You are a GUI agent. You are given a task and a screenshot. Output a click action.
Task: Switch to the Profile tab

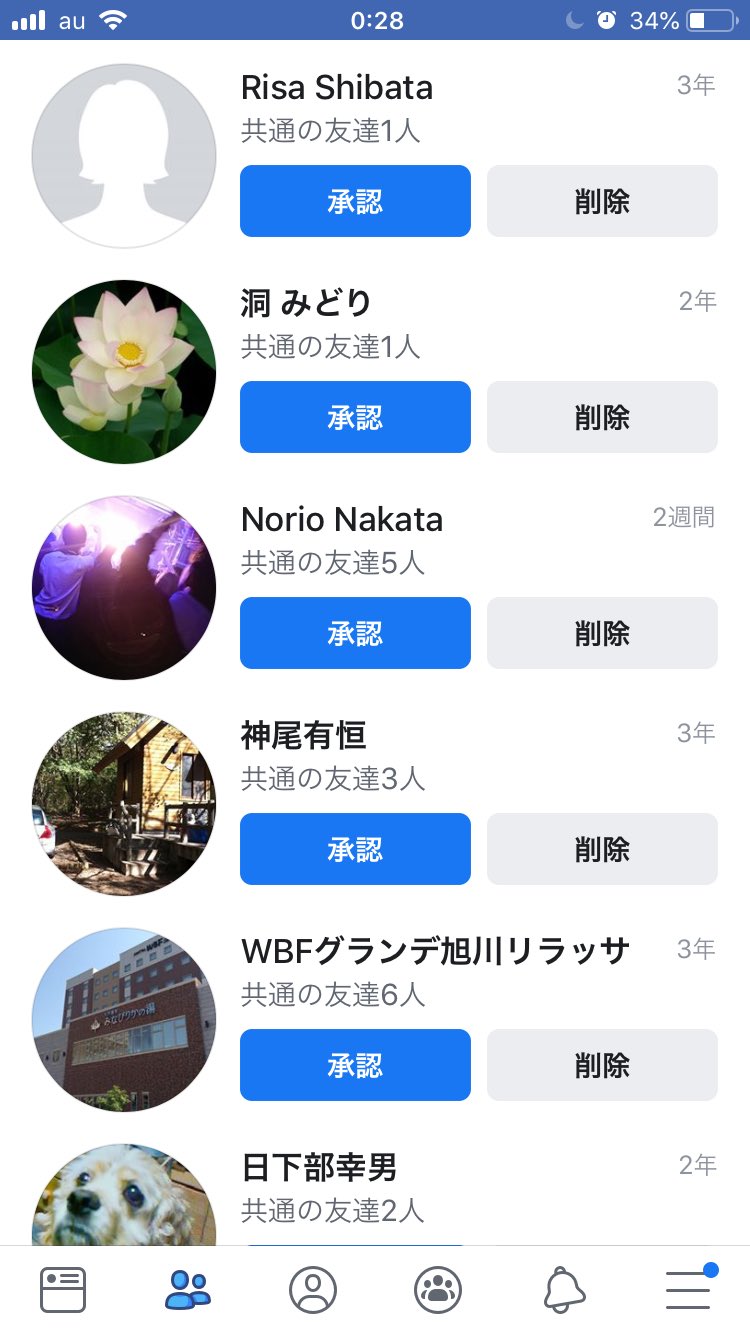[313, 1290]
